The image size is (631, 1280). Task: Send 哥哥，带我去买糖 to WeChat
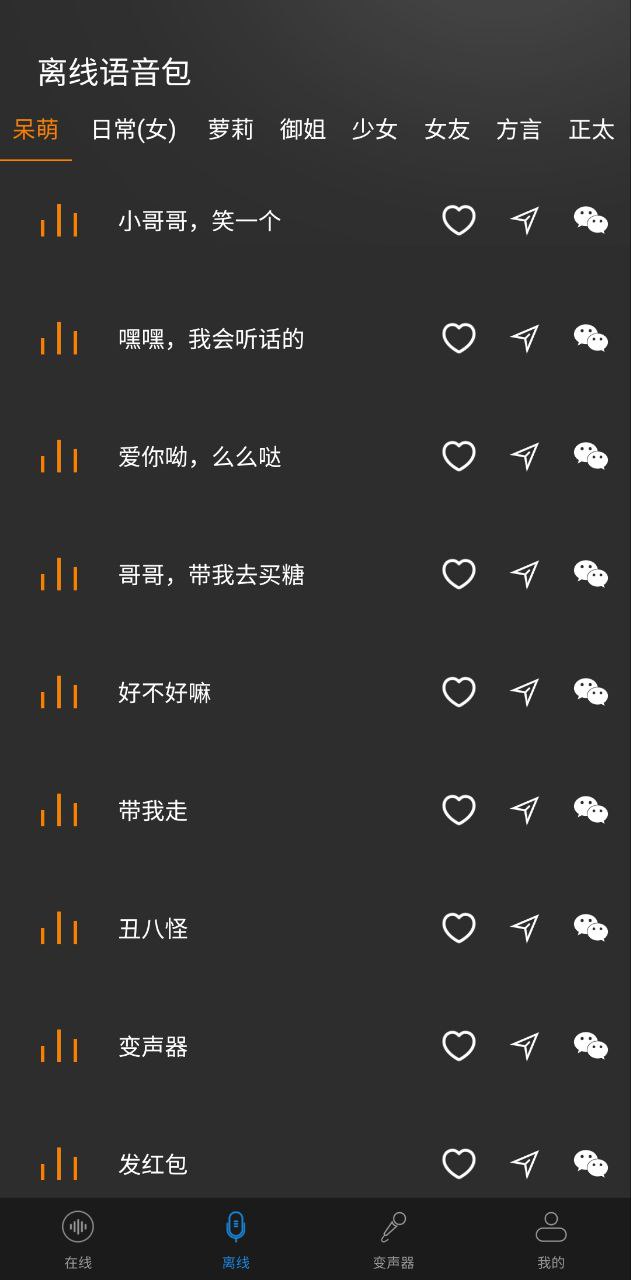(591, 574)
